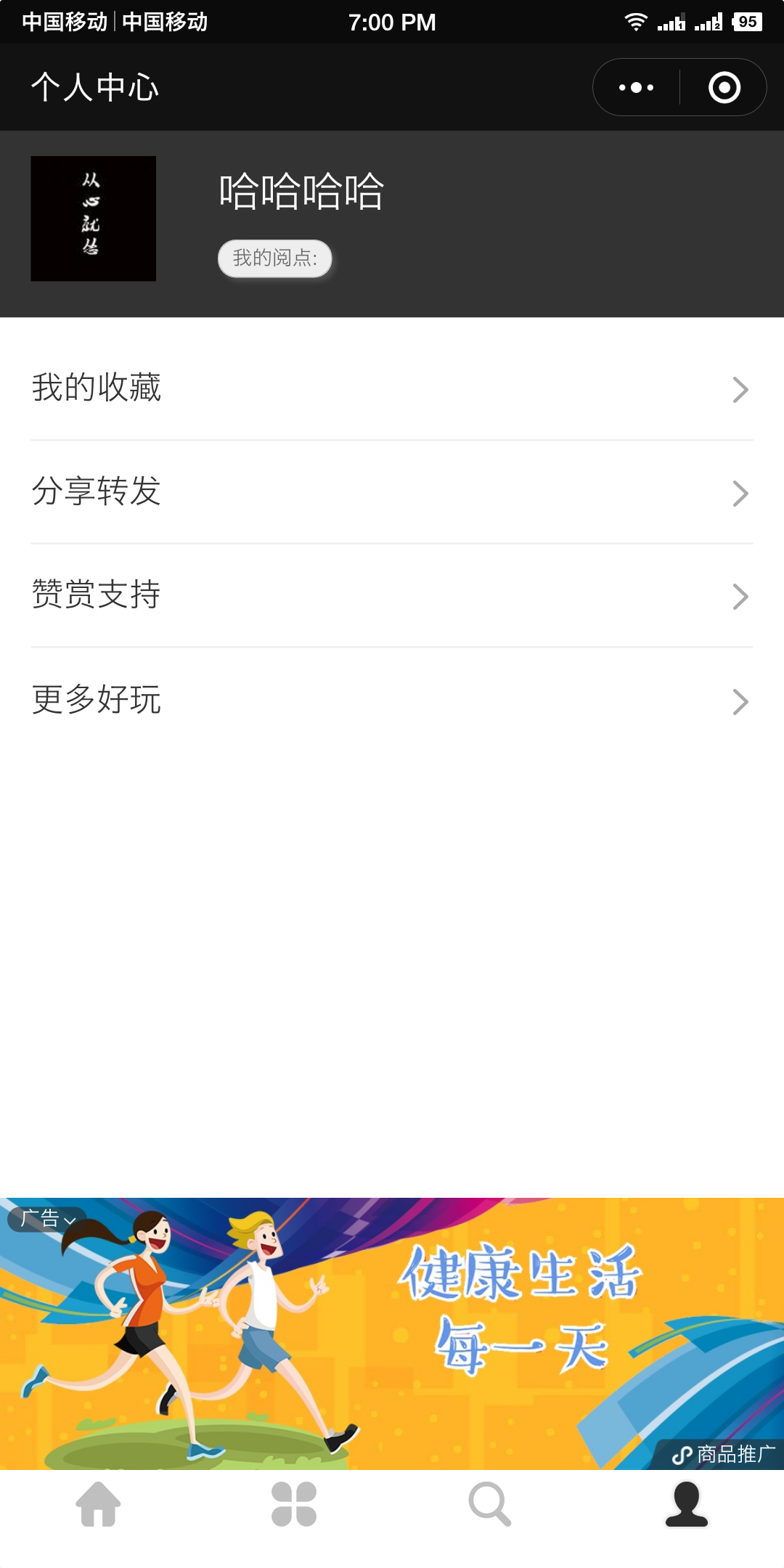
Task: Open 分享转发
Action: pyautogui.click(x=392, y=492)
